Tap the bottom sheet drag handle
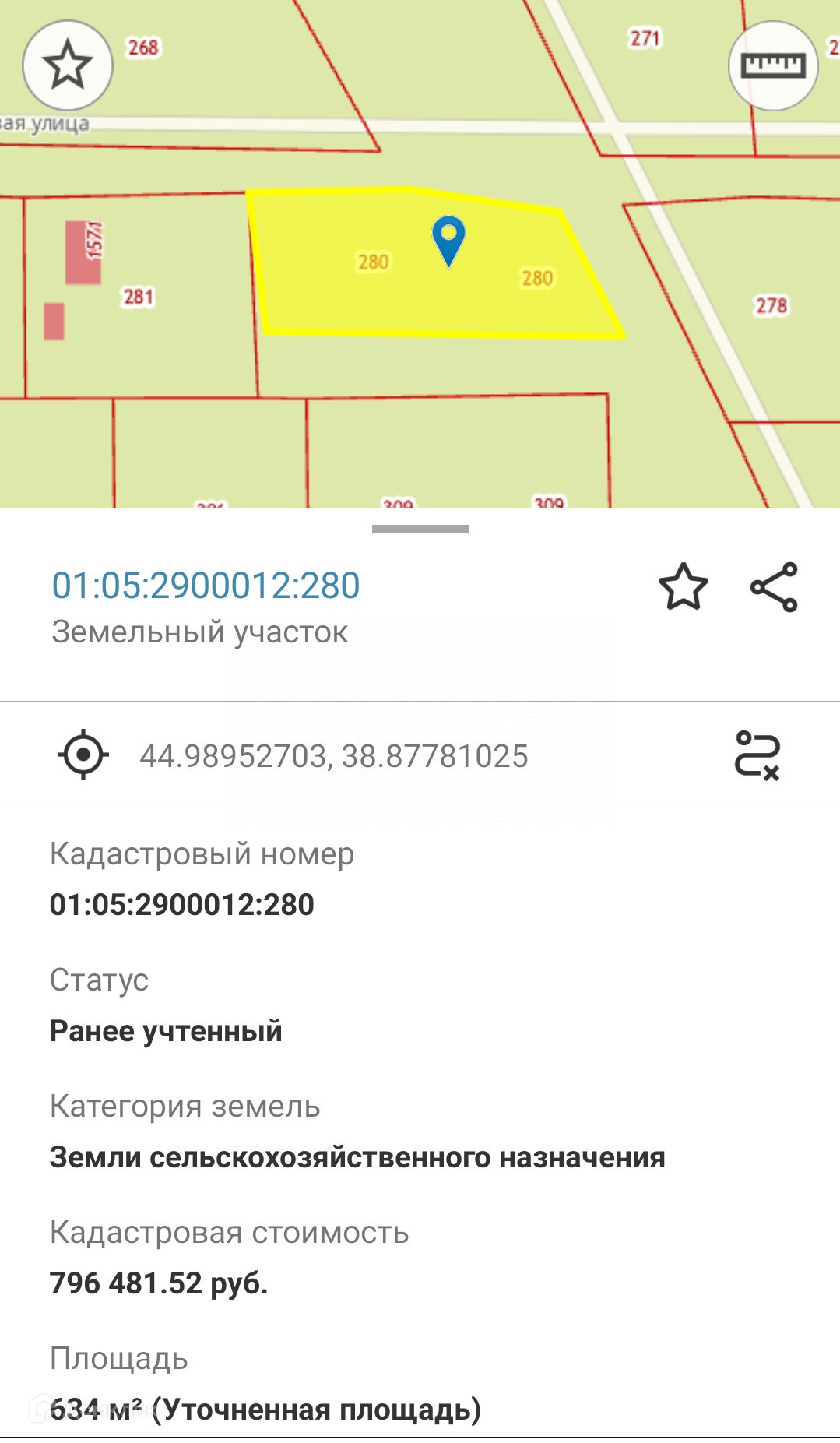This screenshot has width=840, height=1443. point(420,530)
